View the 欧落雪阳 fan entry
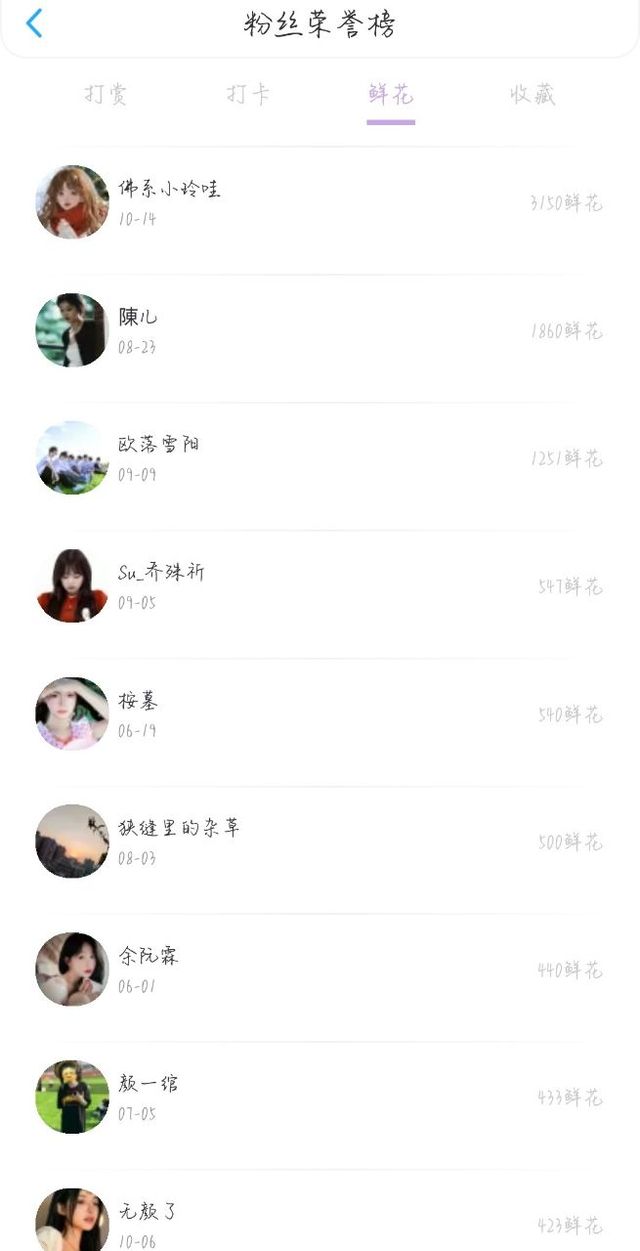Viewport: 640px width, 1251px height. click(x=320, y=458)
